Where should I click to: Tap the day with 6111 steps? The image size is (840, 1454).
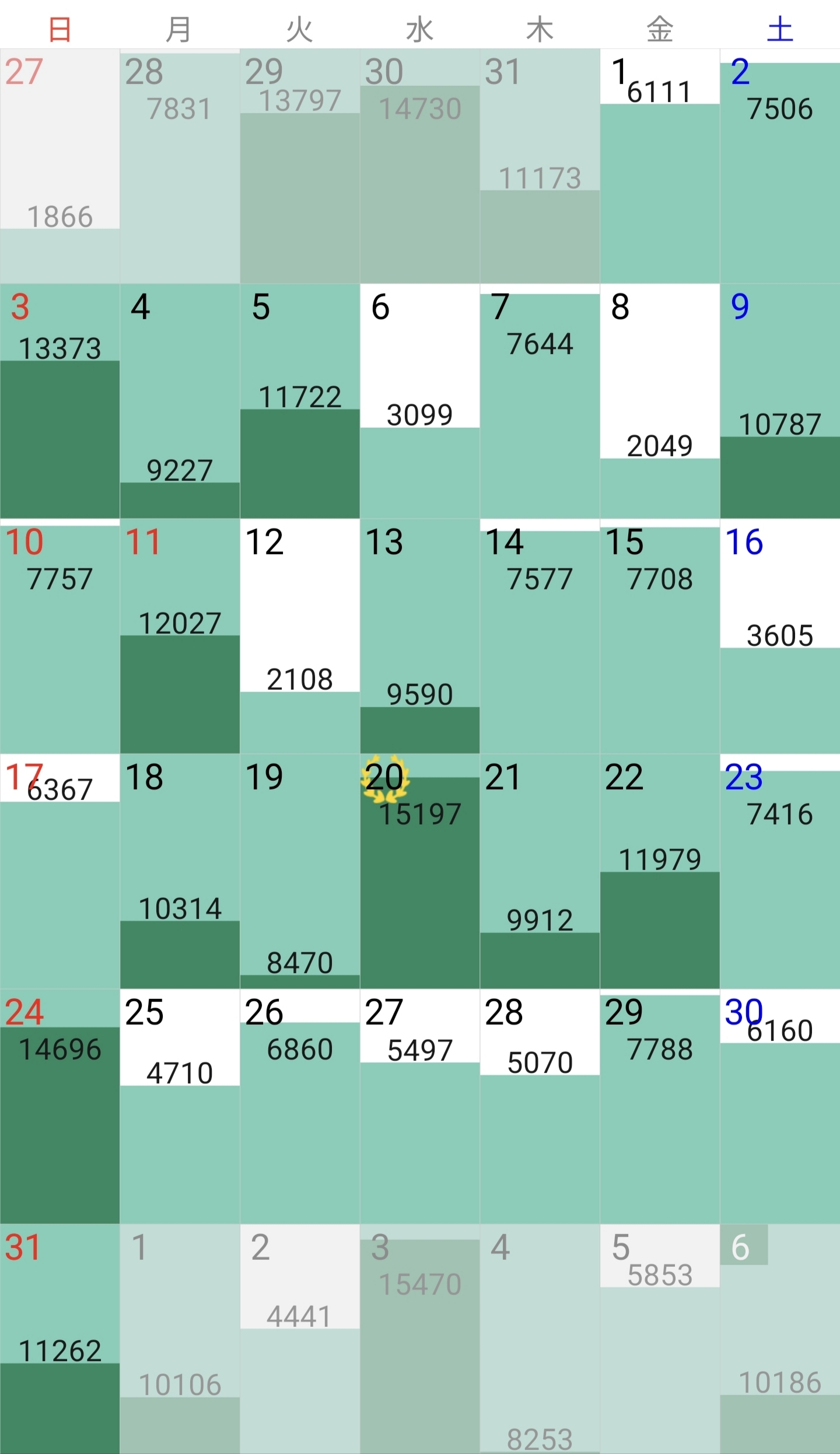point(660,166)
